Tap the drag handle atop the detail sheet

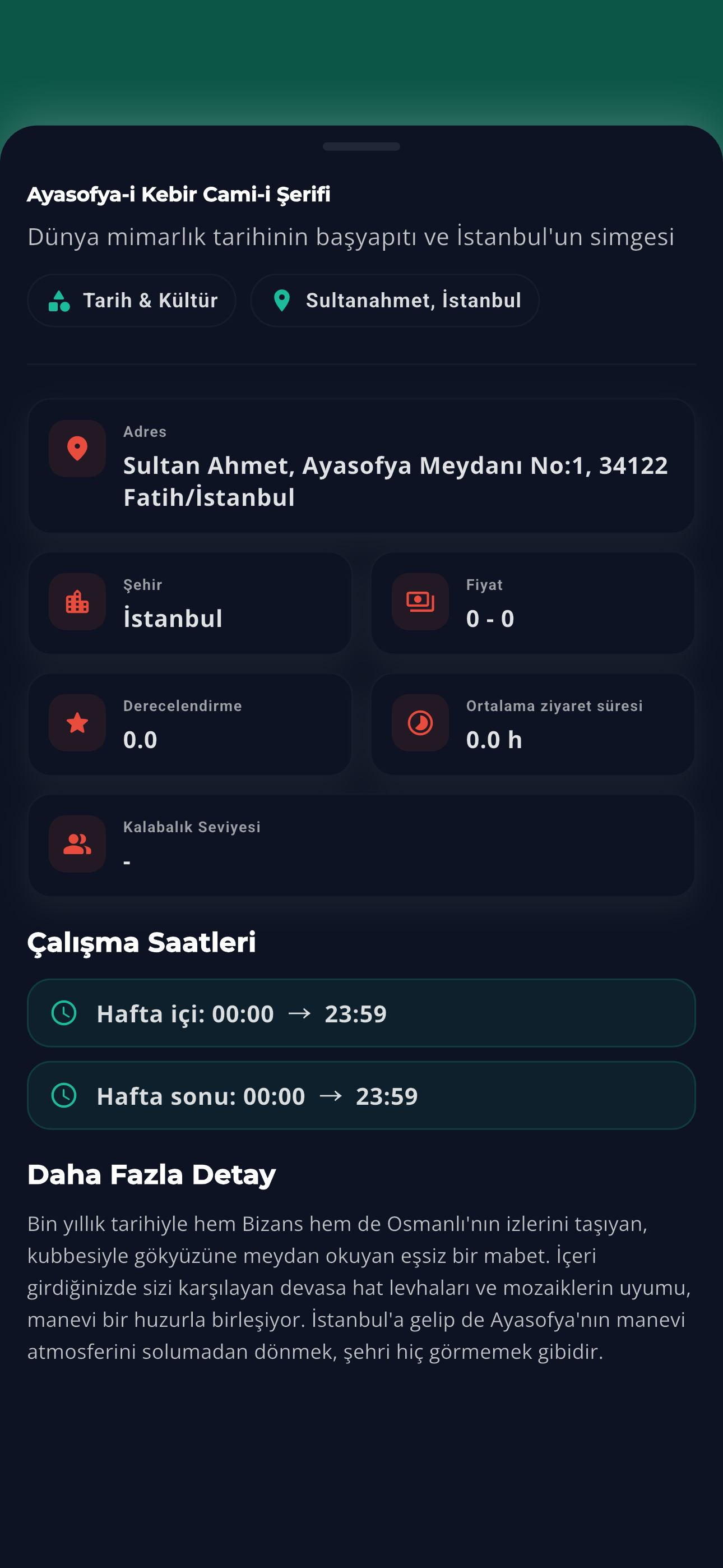coord(361,146)
